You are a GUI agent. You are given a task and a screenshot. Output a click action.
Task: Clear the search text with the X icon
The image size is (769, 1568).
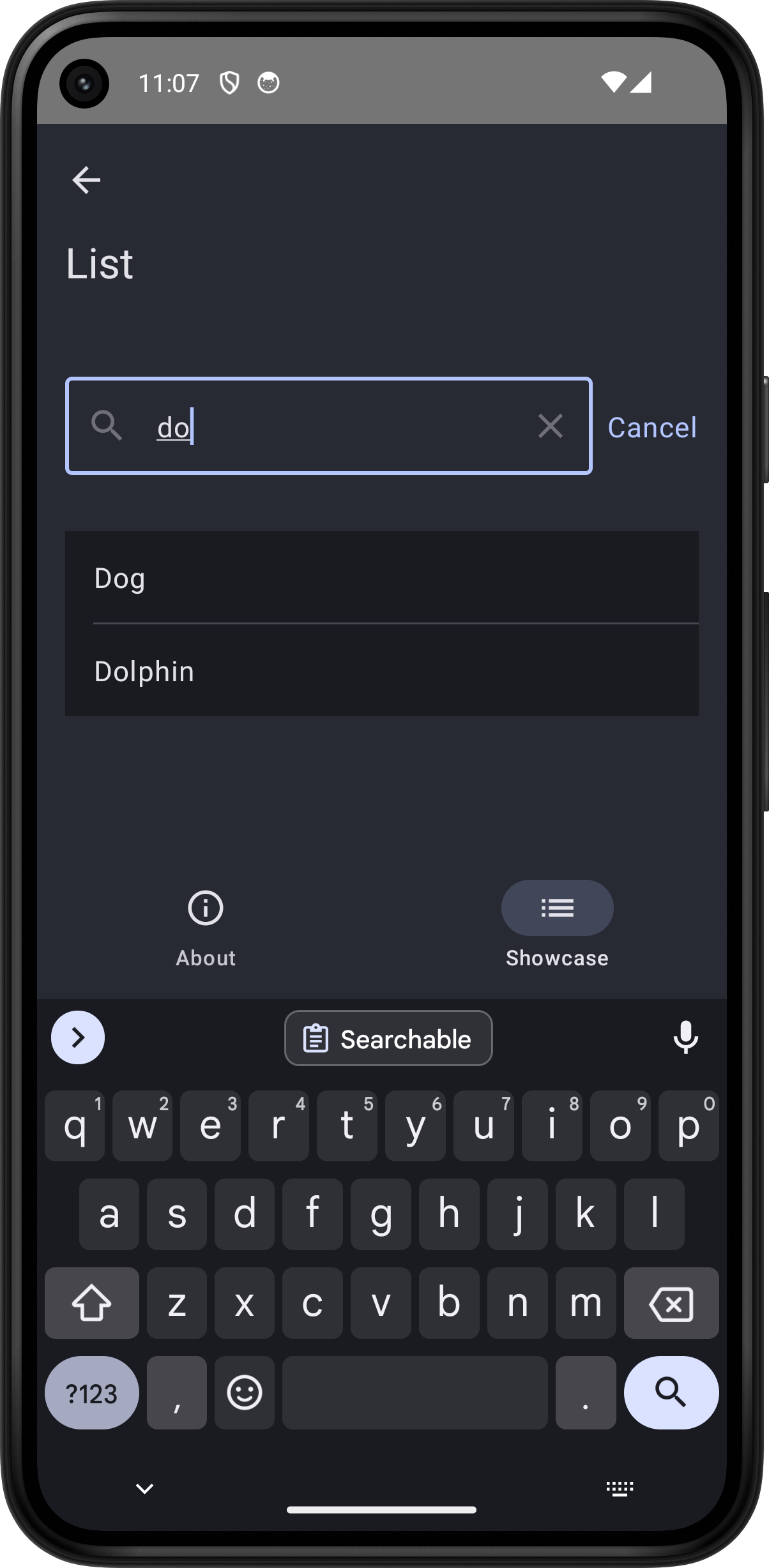(551, 426)
